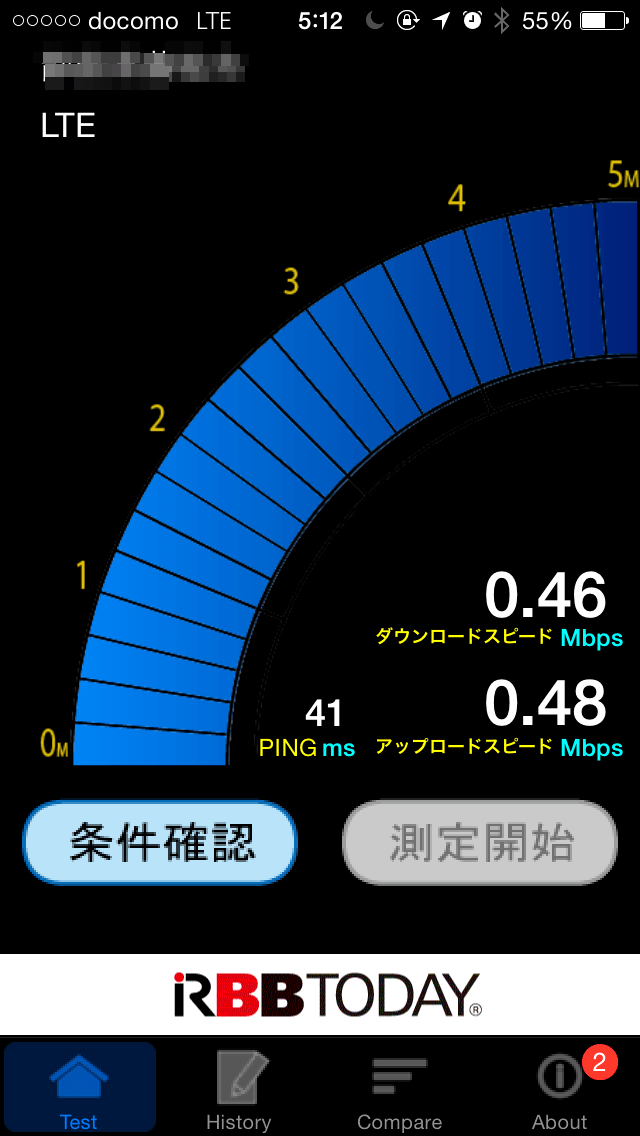Viewport: 640px width, 1136px height.
Task: Tap the 条件確認 button
Action: pos(160,842)
